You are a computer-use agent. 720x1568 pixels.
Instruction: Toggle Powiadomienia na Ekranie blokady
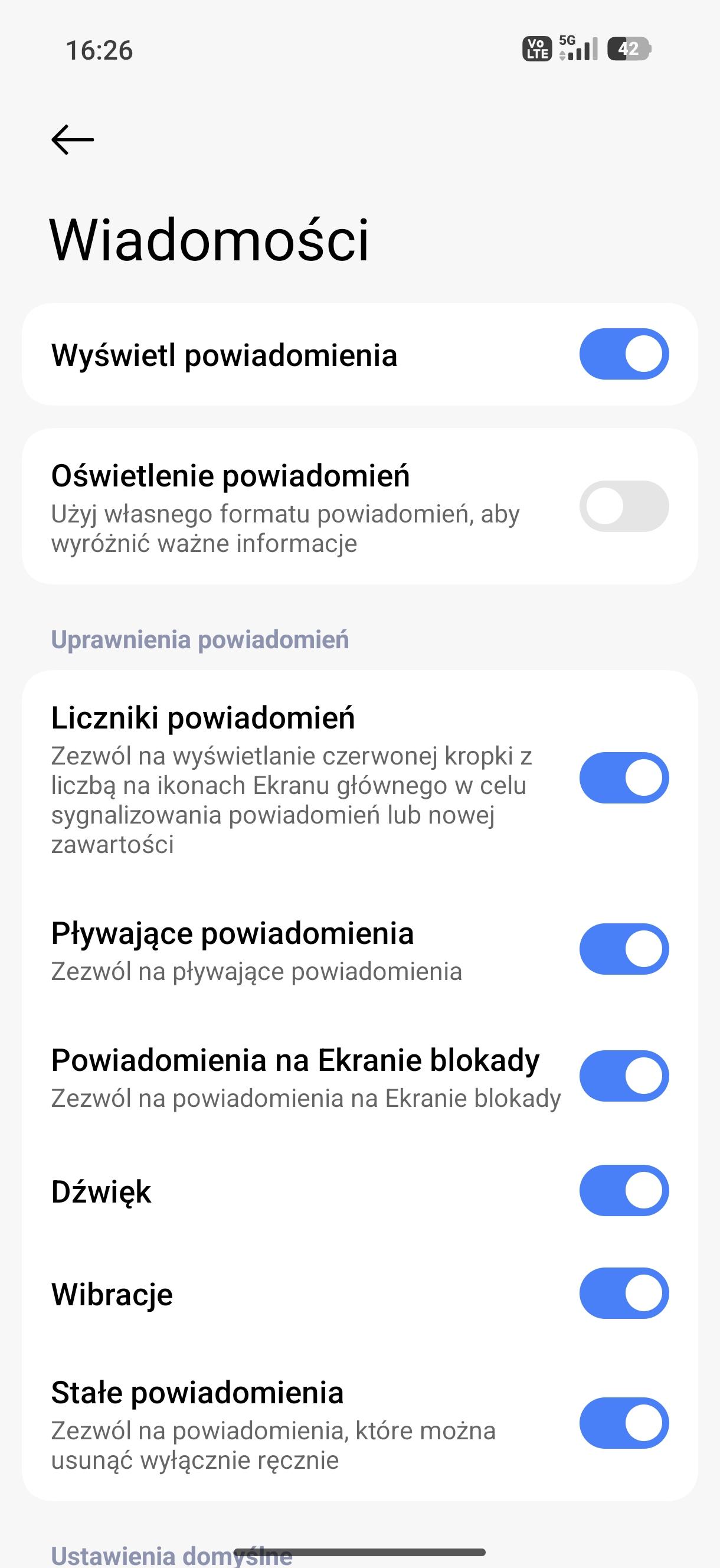pyautogui.click(x=624, y=1076)
